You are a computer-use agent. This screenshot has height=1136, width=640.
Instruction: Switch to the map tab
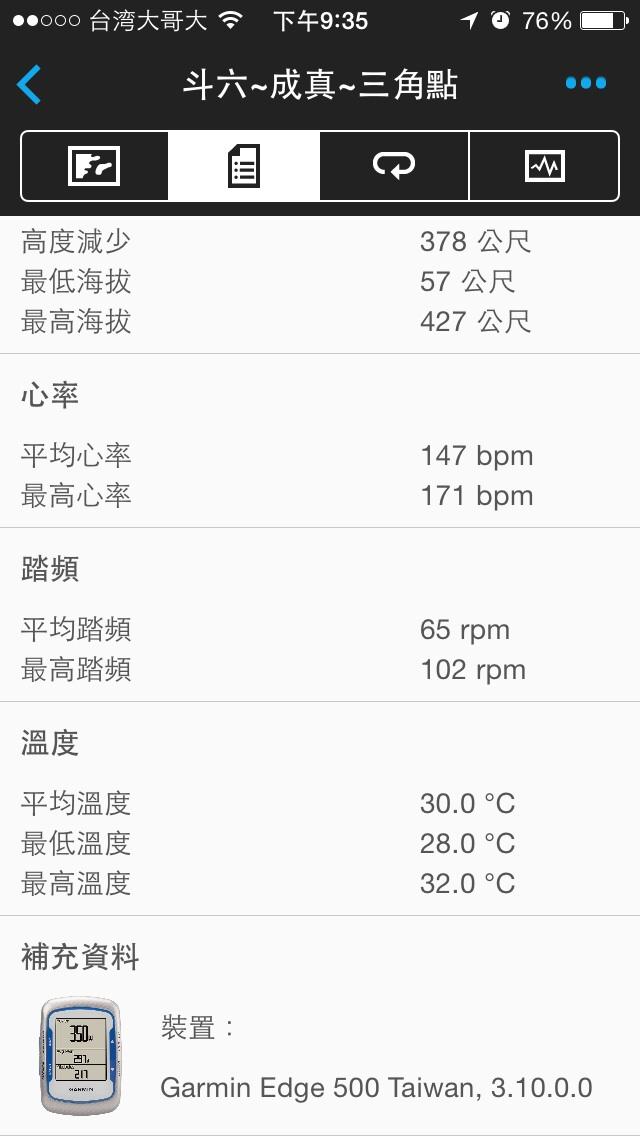95,166
